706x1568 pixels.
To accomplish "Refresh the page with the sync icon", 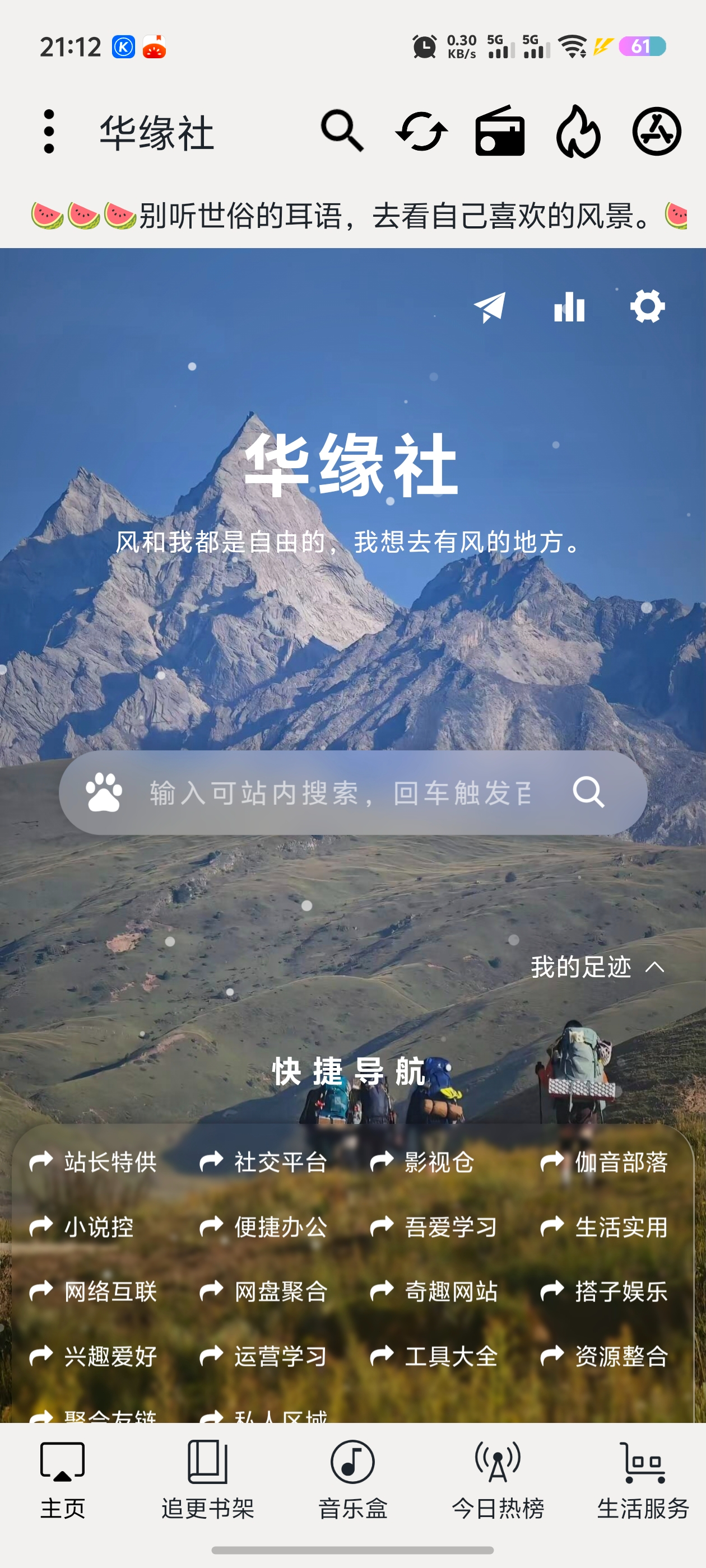I will [x=421, y=132].
